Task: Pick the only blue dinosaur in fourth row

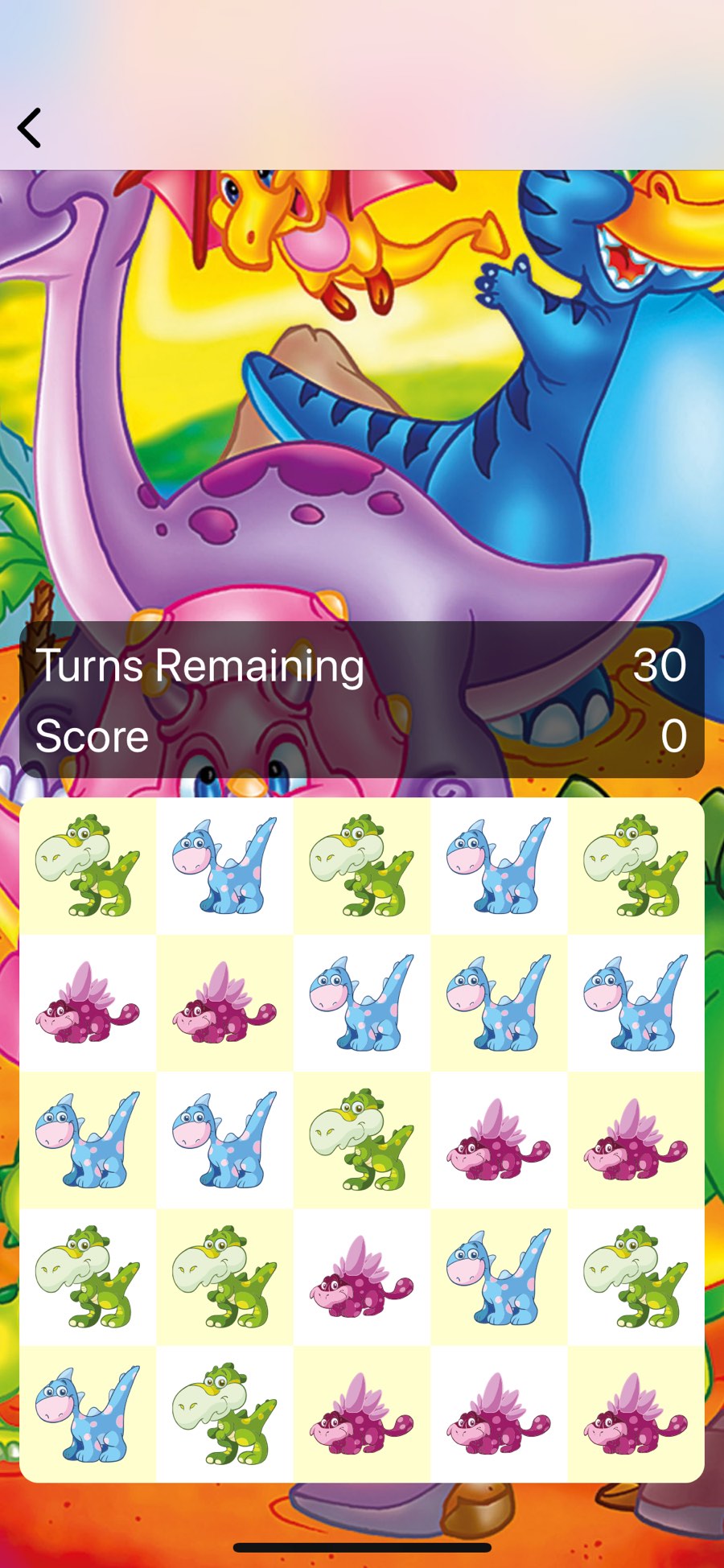Action: click(499, 1276)
